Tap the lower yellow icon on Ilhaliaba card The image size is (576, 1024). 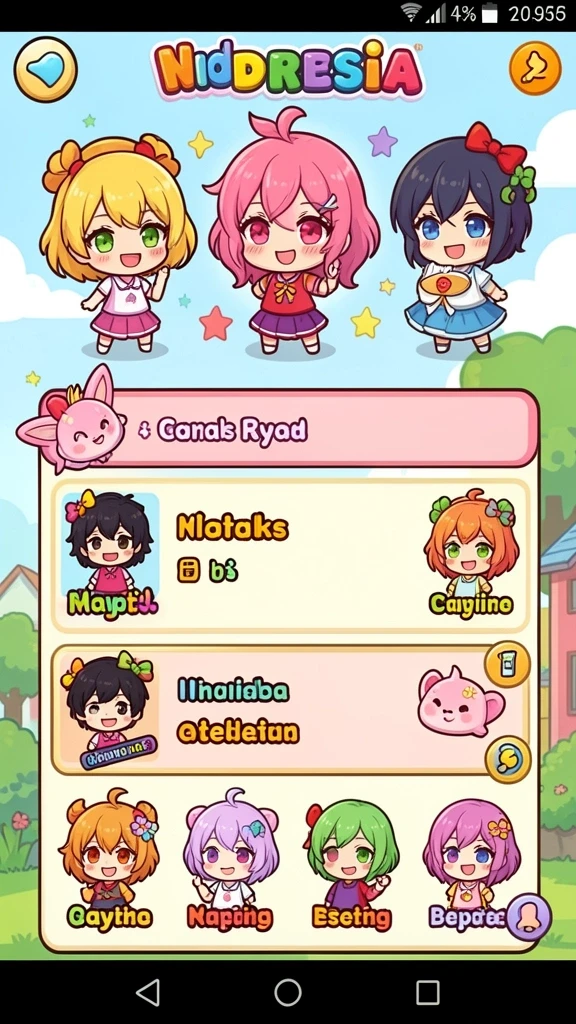click(507, 760)
